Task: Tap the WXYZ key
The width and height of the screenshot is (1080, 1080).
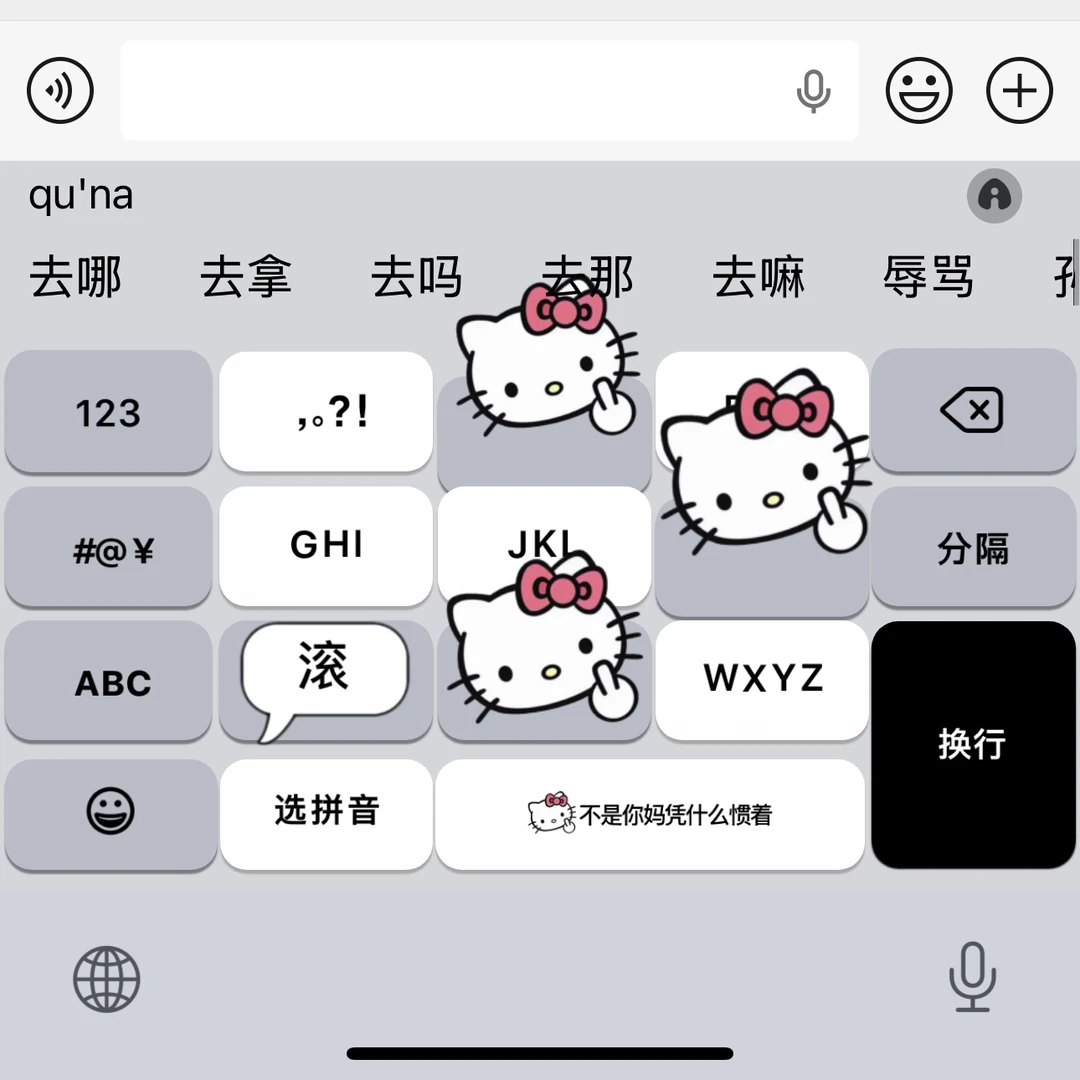Action: point(762,680)
